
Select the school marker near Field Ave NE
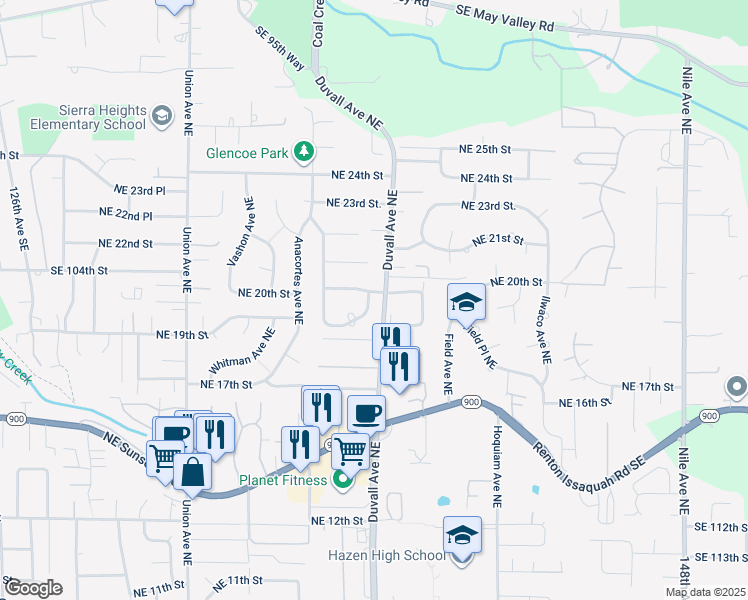tap(466, 302)
